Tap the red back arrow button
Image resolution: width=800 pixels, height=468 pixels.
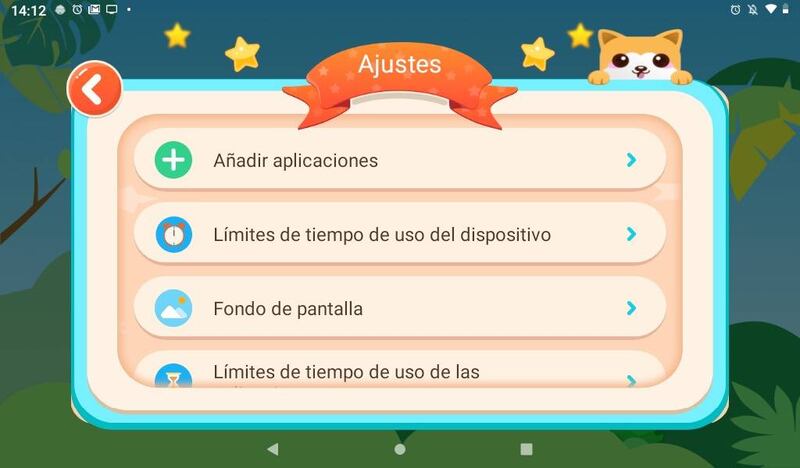pyautogui.click(x=94, y=90)
